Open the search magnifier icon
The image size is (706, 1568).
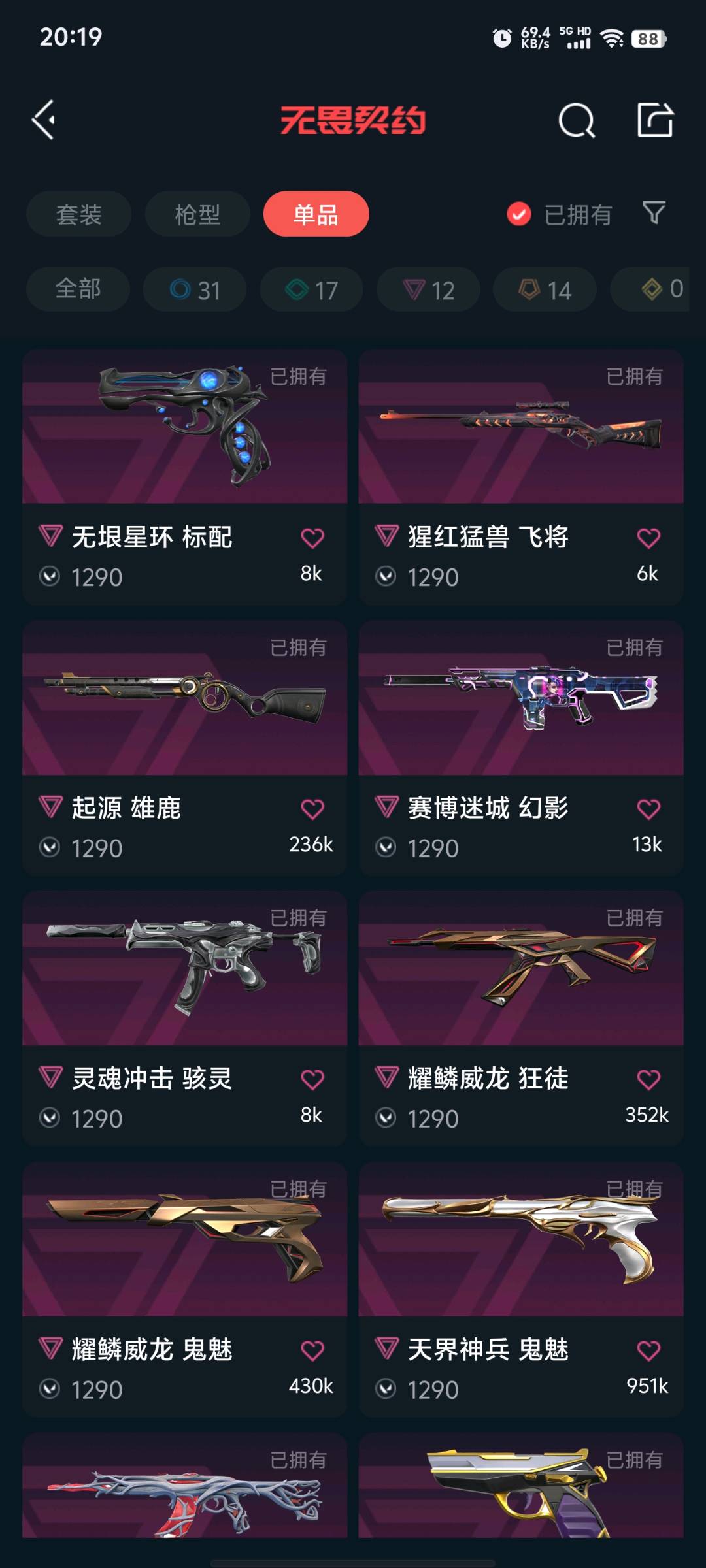point(576,120)
